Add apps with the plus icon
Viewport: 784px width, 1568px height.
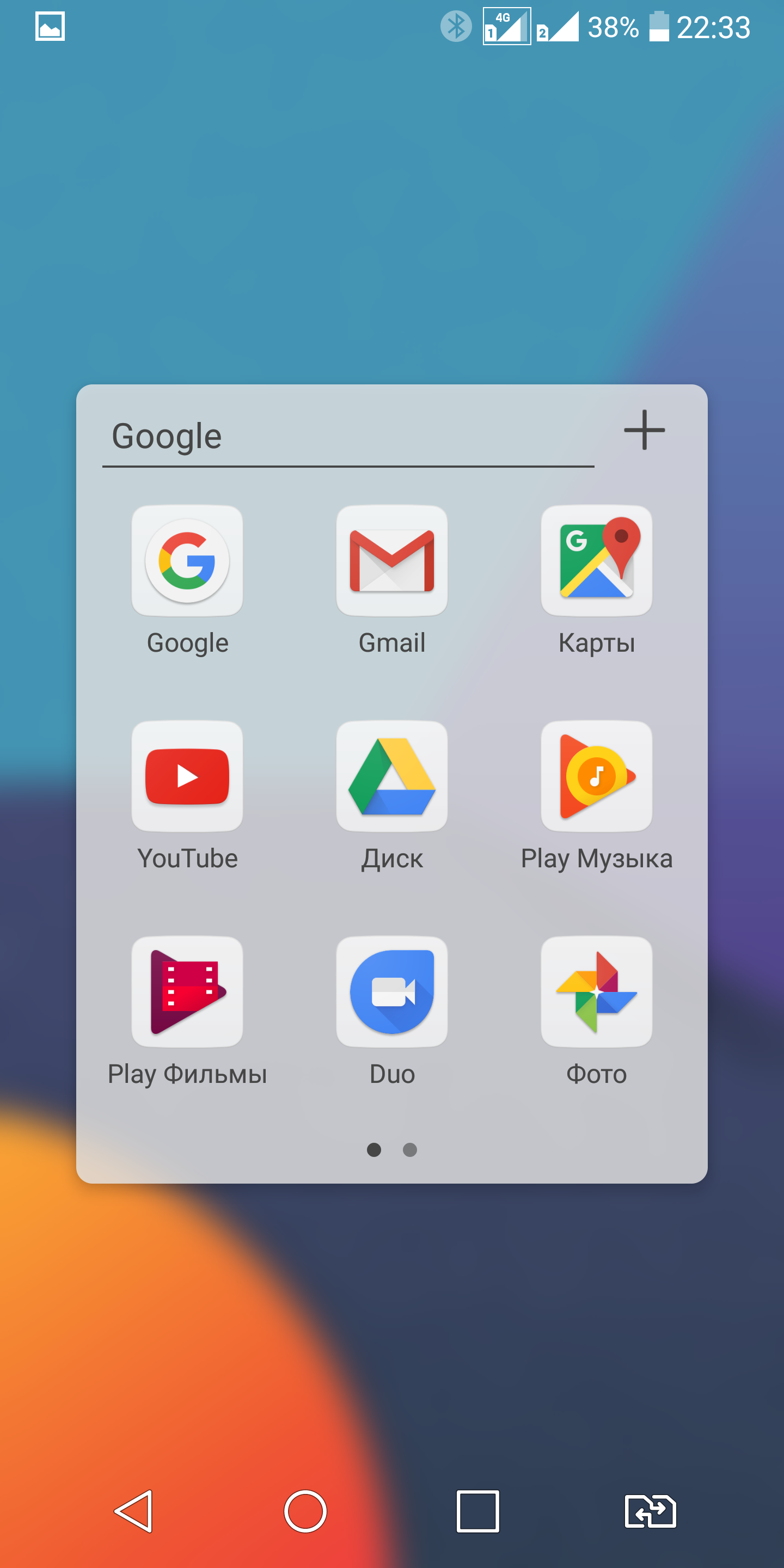(x=644, y=430)
